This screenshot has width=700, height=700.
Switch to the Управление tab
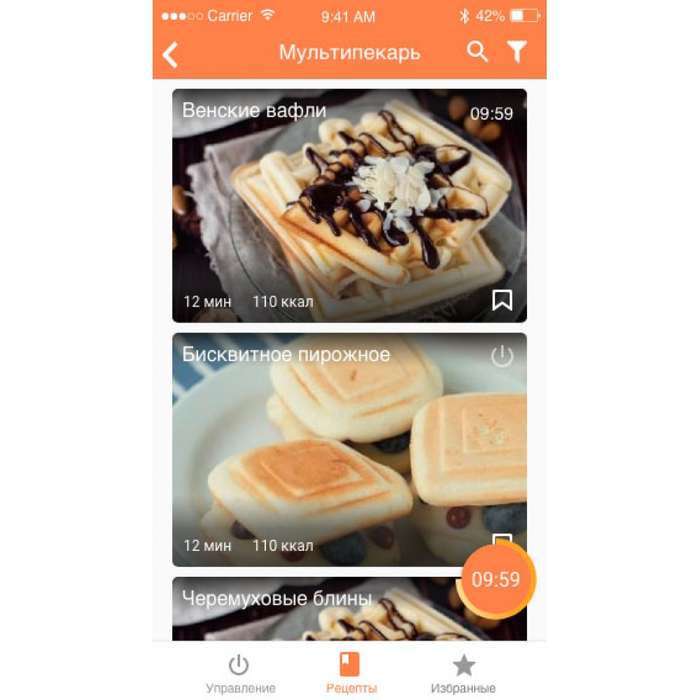[240, 673]
